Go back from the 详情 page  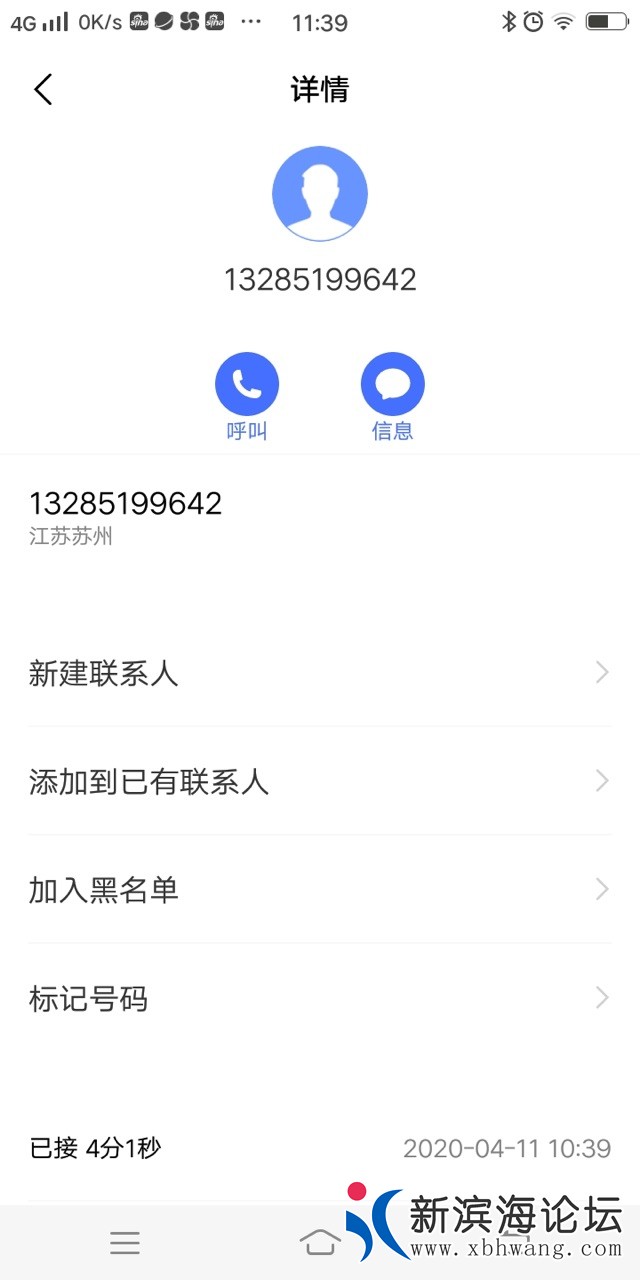point(43,90)
